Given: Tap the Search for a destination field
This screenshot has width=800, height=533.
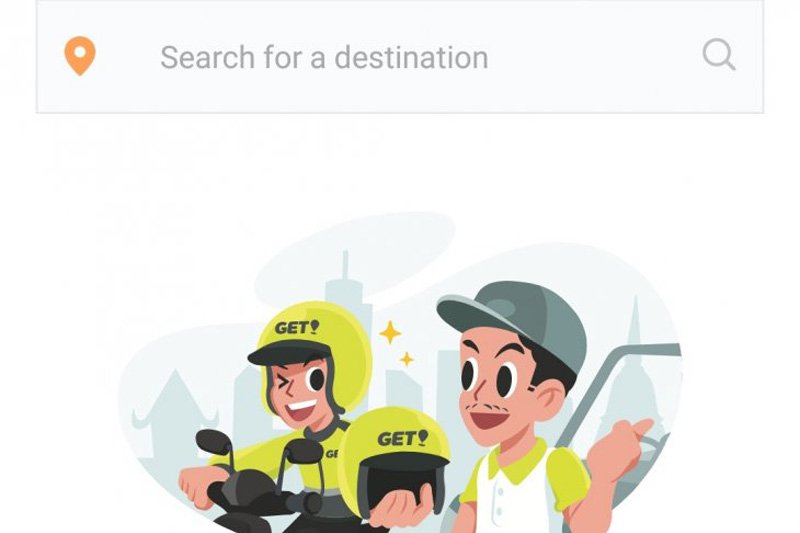Looking at the screenshot, I should pyautogui.click(x=324, y=57).
